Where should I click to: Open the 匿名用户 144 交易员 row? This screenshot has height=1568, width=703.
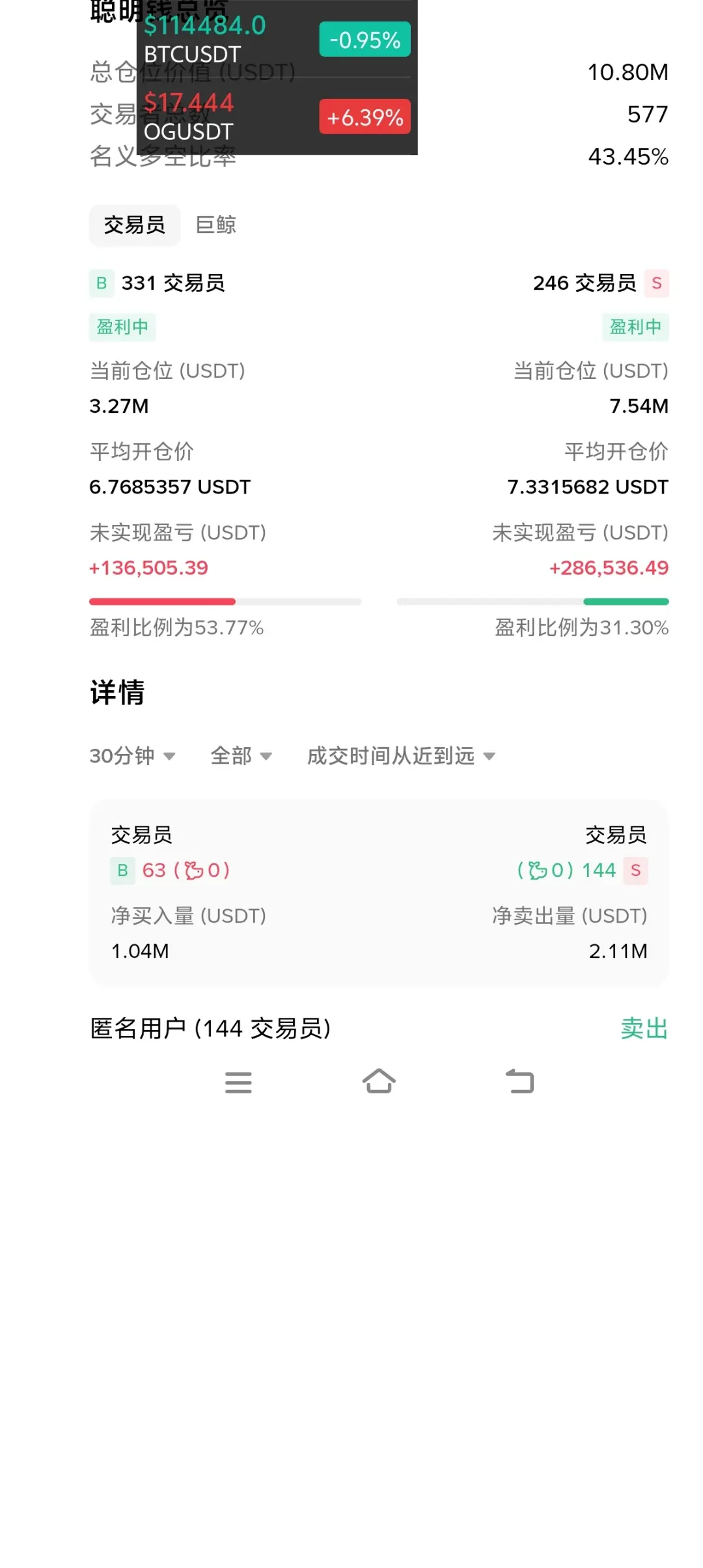coord(379,1029)
